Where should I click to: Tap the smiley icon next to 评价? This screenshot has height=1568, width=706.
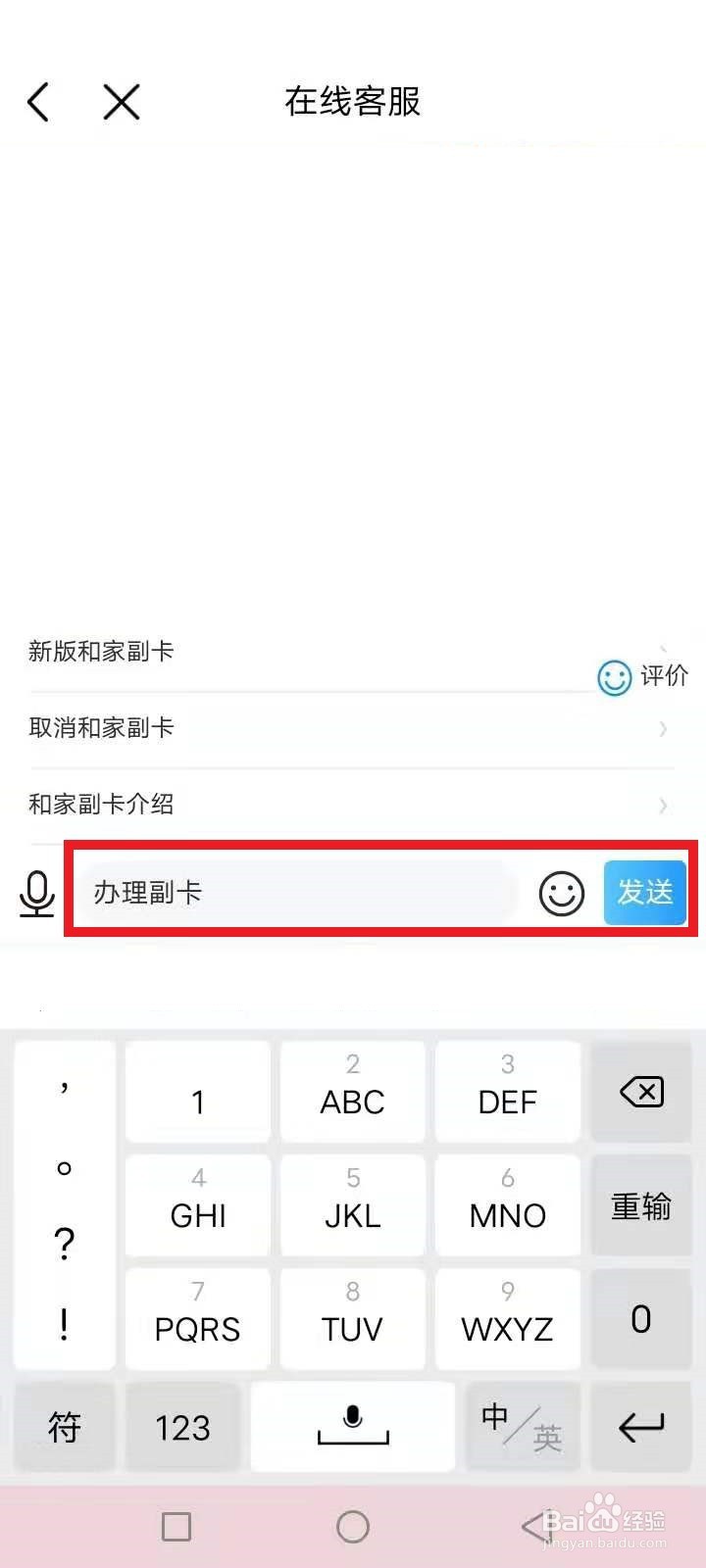tap(614, 679)
